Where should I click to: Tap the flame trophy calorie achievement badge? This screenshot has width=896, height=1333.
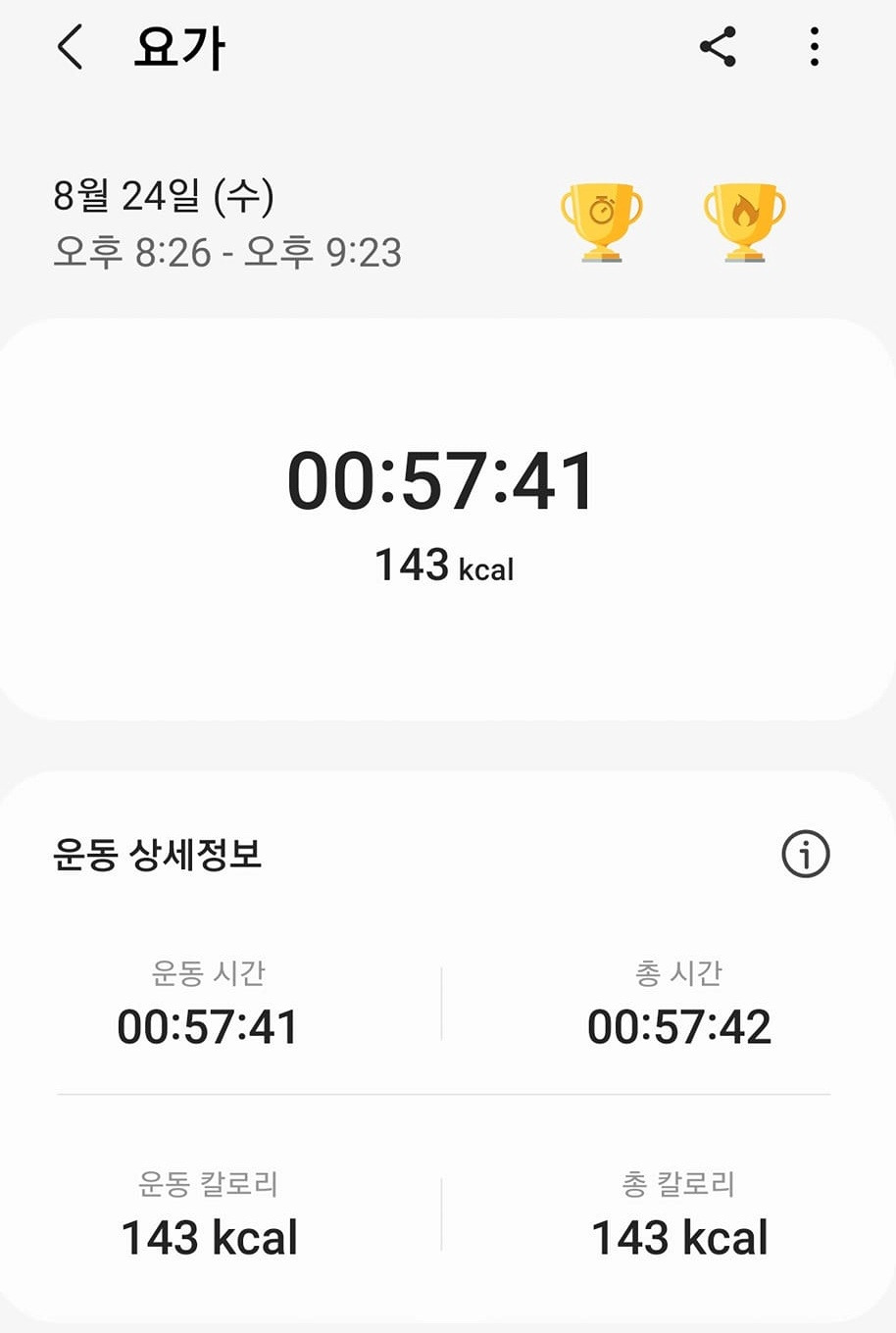pos(740,220)
